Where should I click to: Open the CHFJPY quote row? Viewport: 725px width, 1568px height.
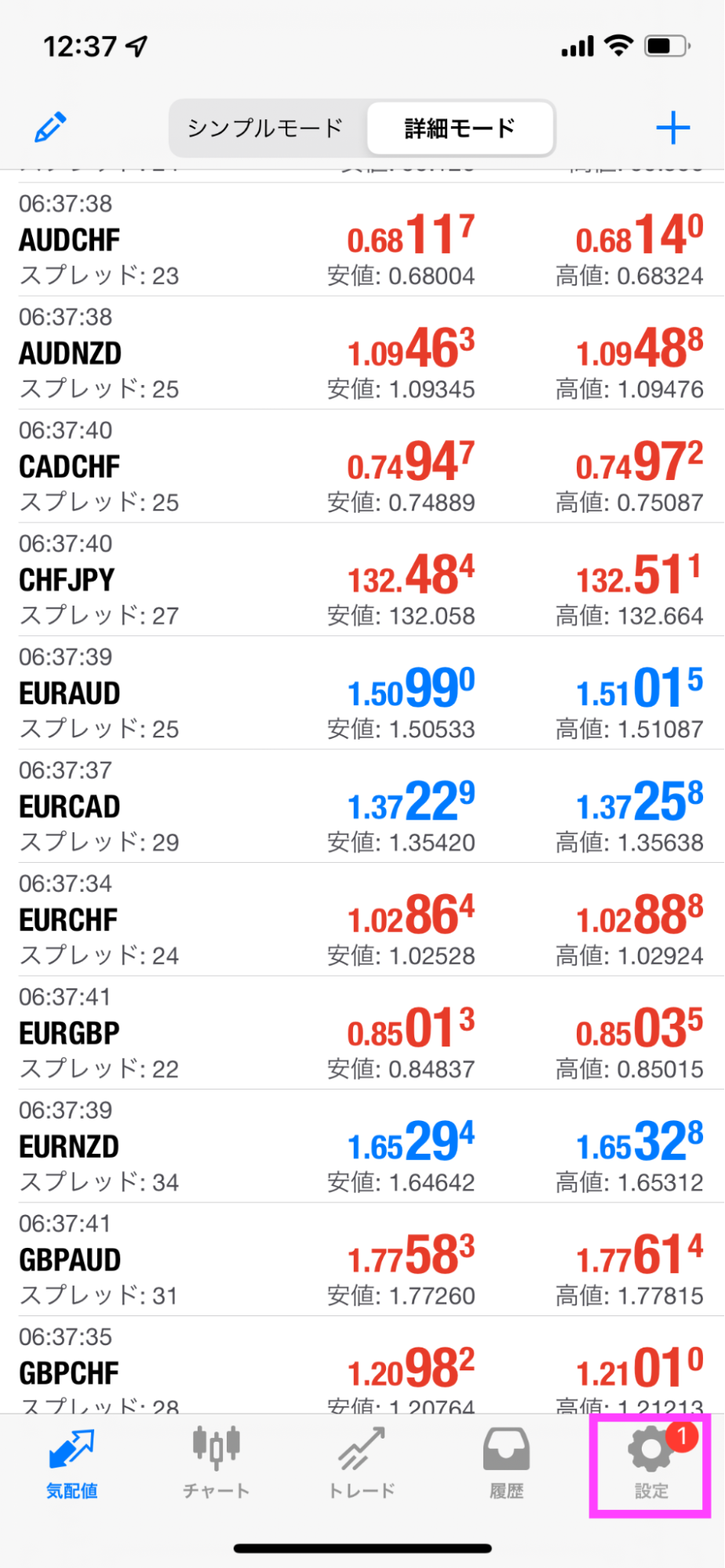click(361, 580)
